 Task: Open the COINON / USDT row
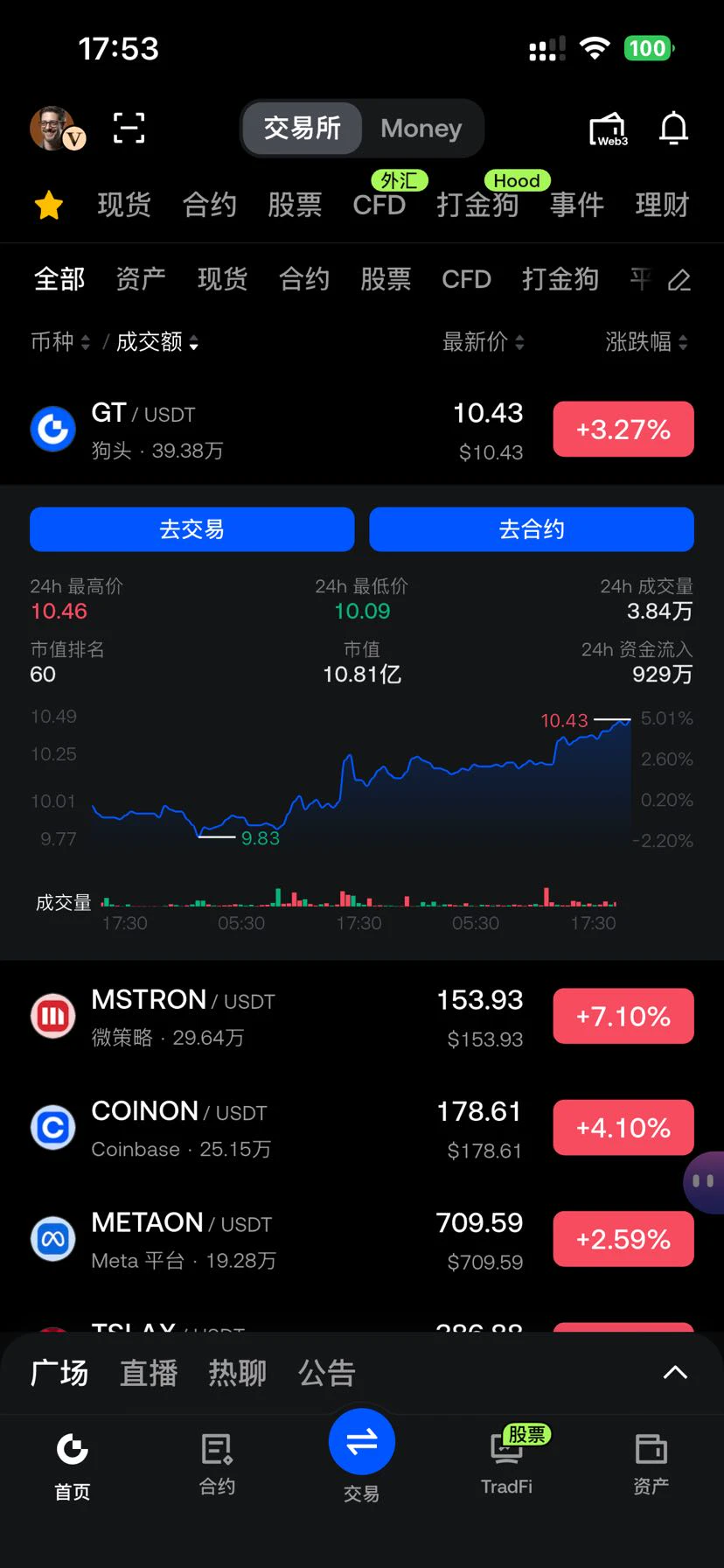point(362,1128)
